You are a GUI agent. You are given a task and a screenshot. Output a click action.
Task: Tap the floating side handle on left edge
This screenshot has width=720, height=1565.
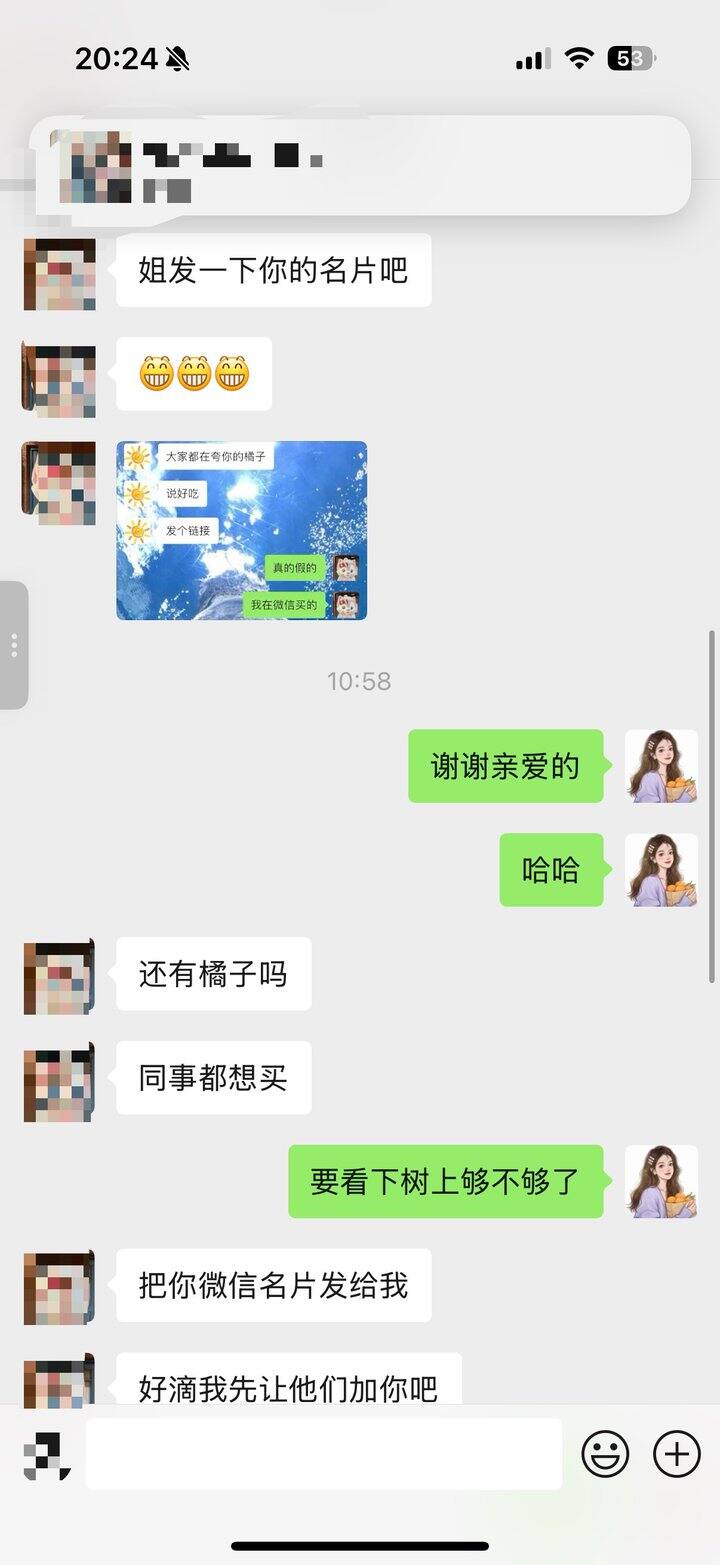pos(13,645)
